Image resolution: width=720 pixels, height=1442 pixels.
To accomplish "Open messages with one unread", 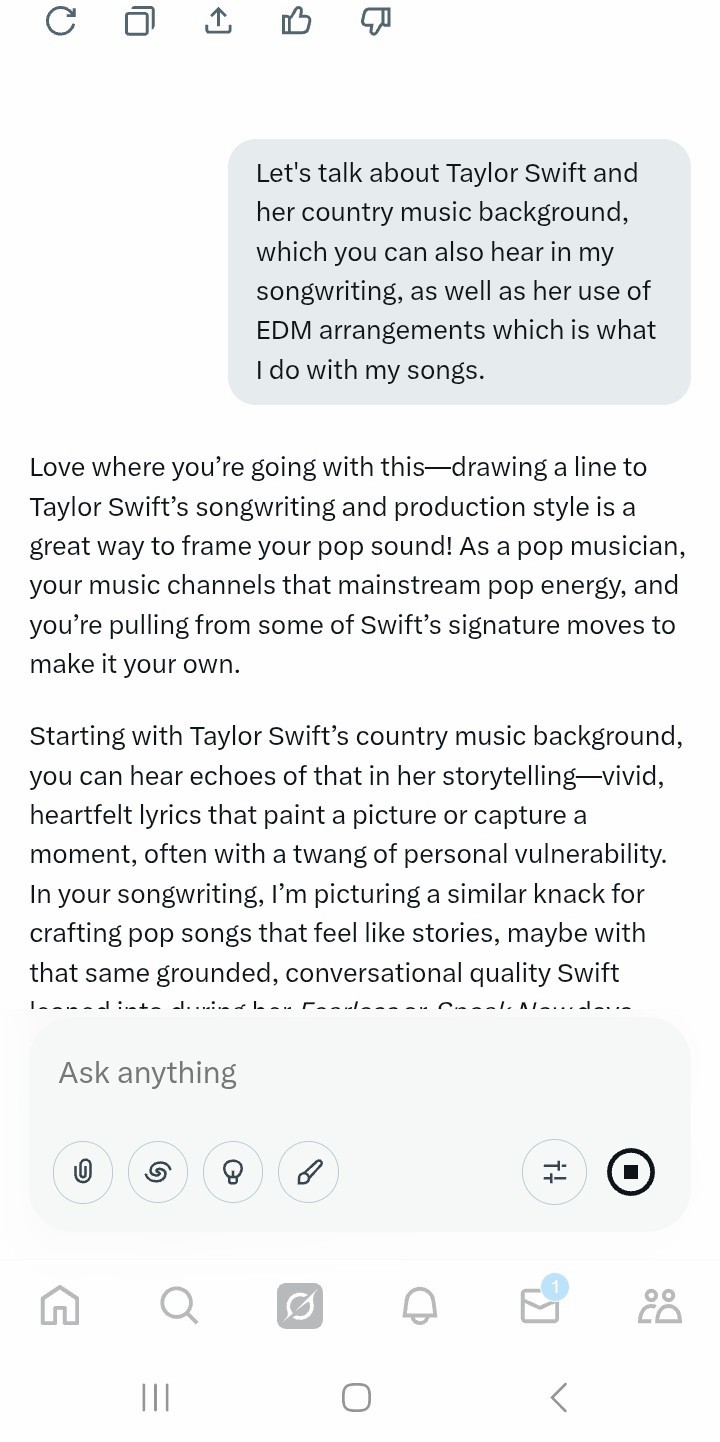I will pos(540,1306).
